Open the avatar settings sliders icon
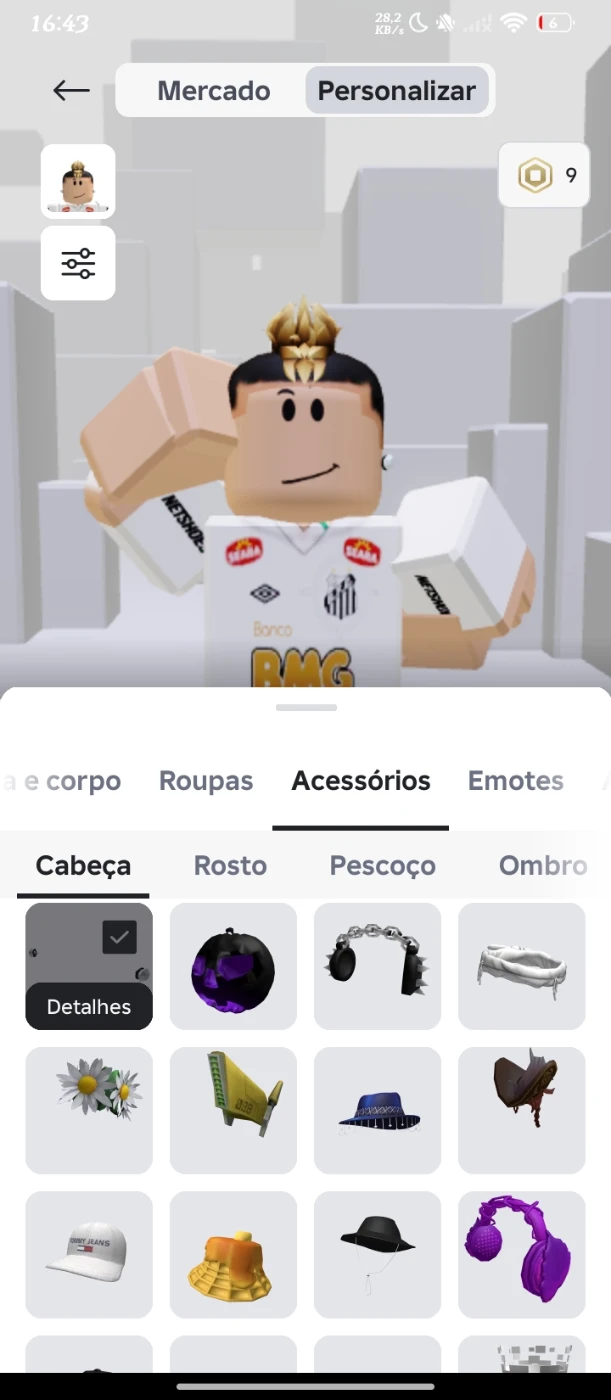The image size is (611, 1400). tap(78, 263)
